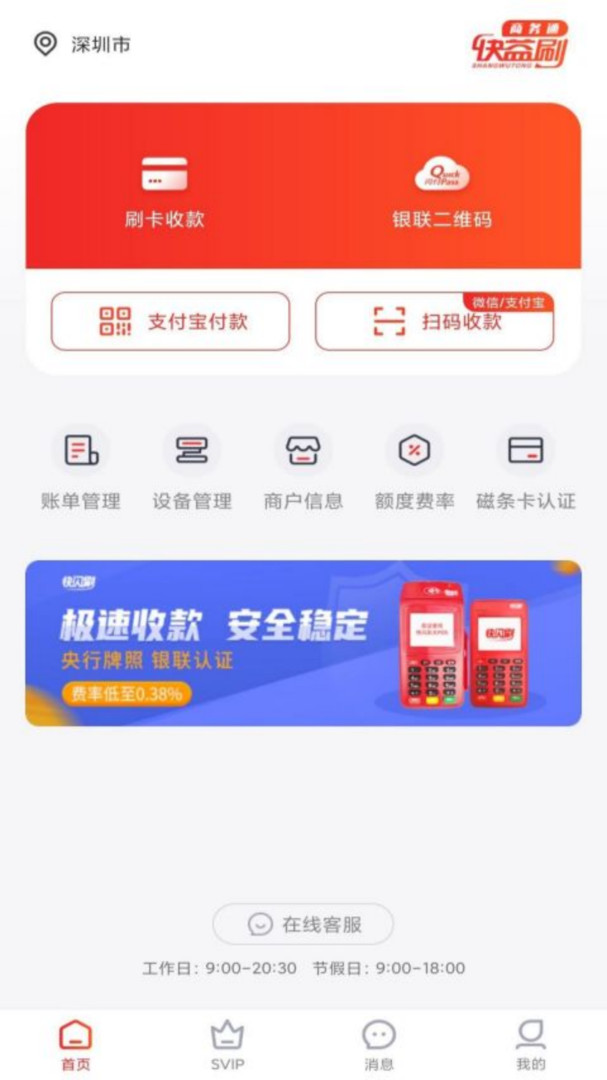This screenshot has width=607, height=1080.
Task: Contact 在线客服 support
Action: point(303,924)
